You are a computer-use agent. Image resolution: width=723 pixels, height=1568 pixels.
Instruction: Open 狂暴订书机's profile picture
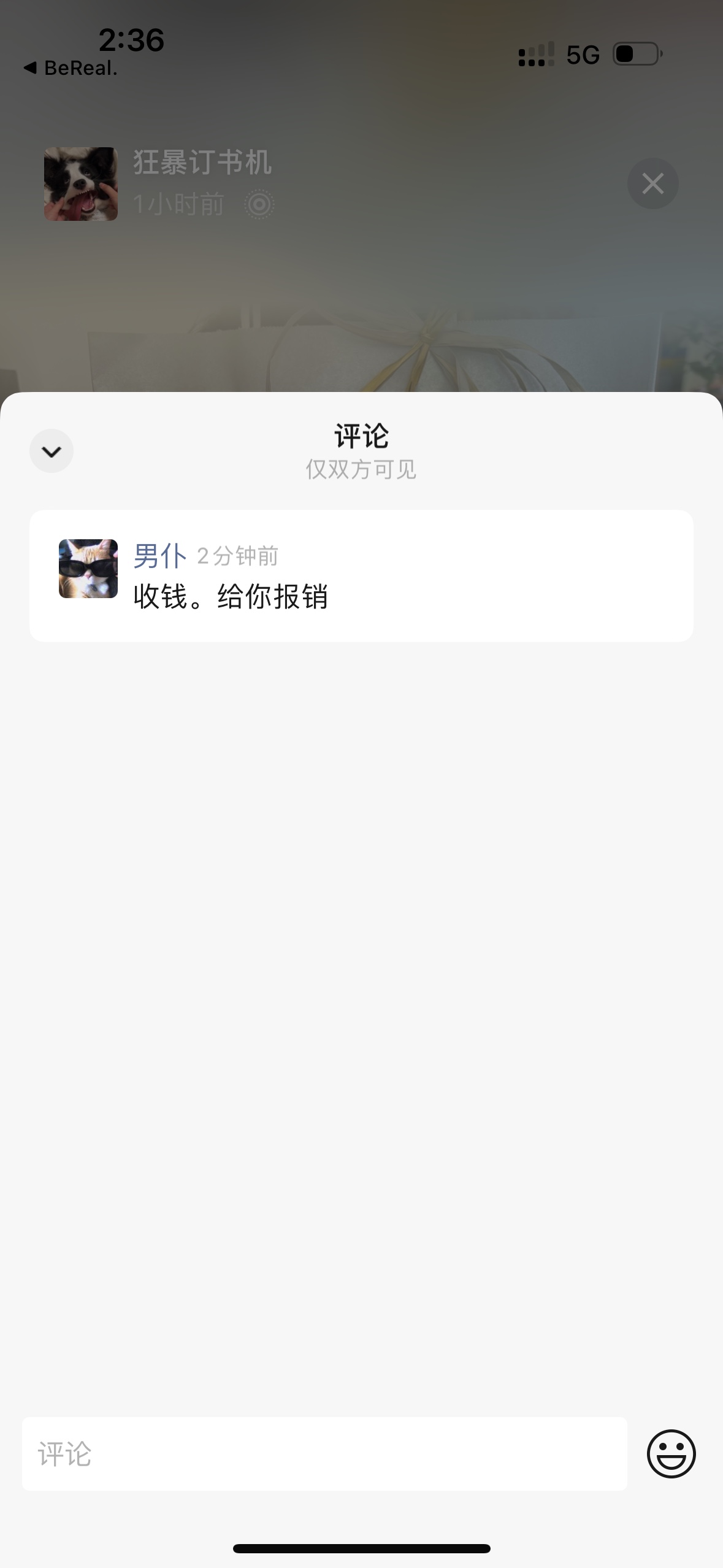(x=81, y=184)
